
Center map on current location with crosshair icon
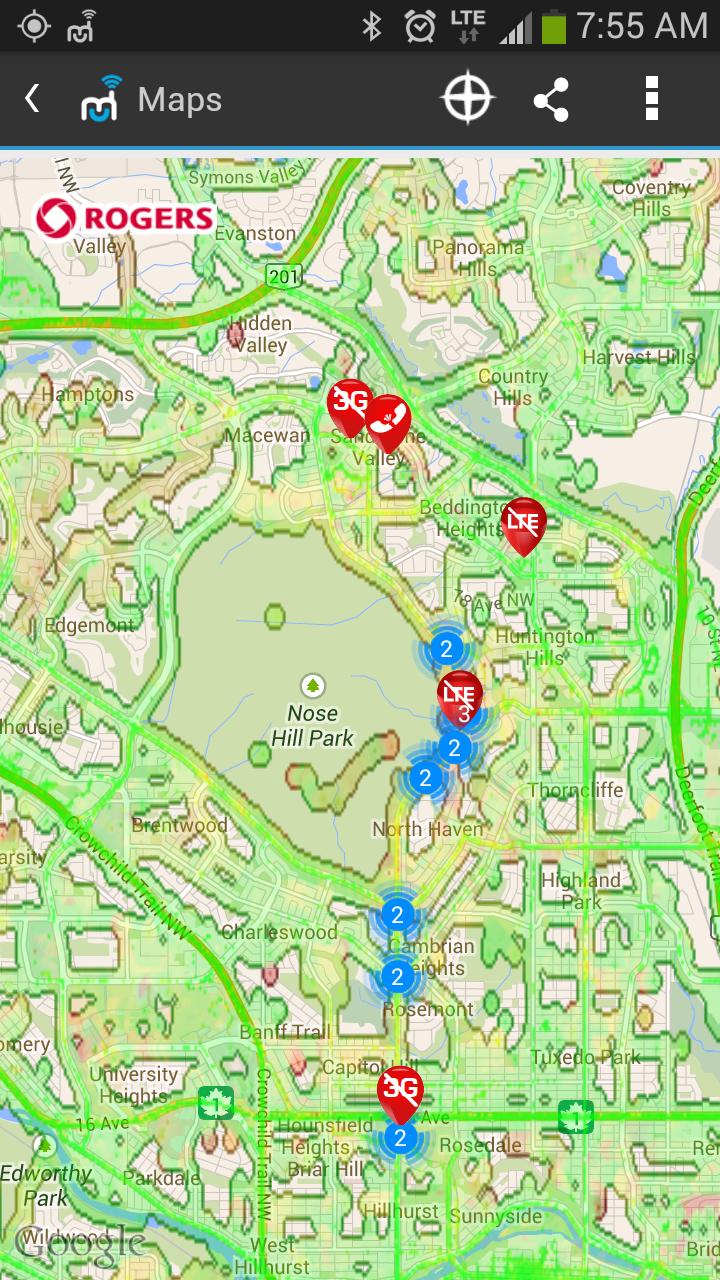(x=470, y=99)
